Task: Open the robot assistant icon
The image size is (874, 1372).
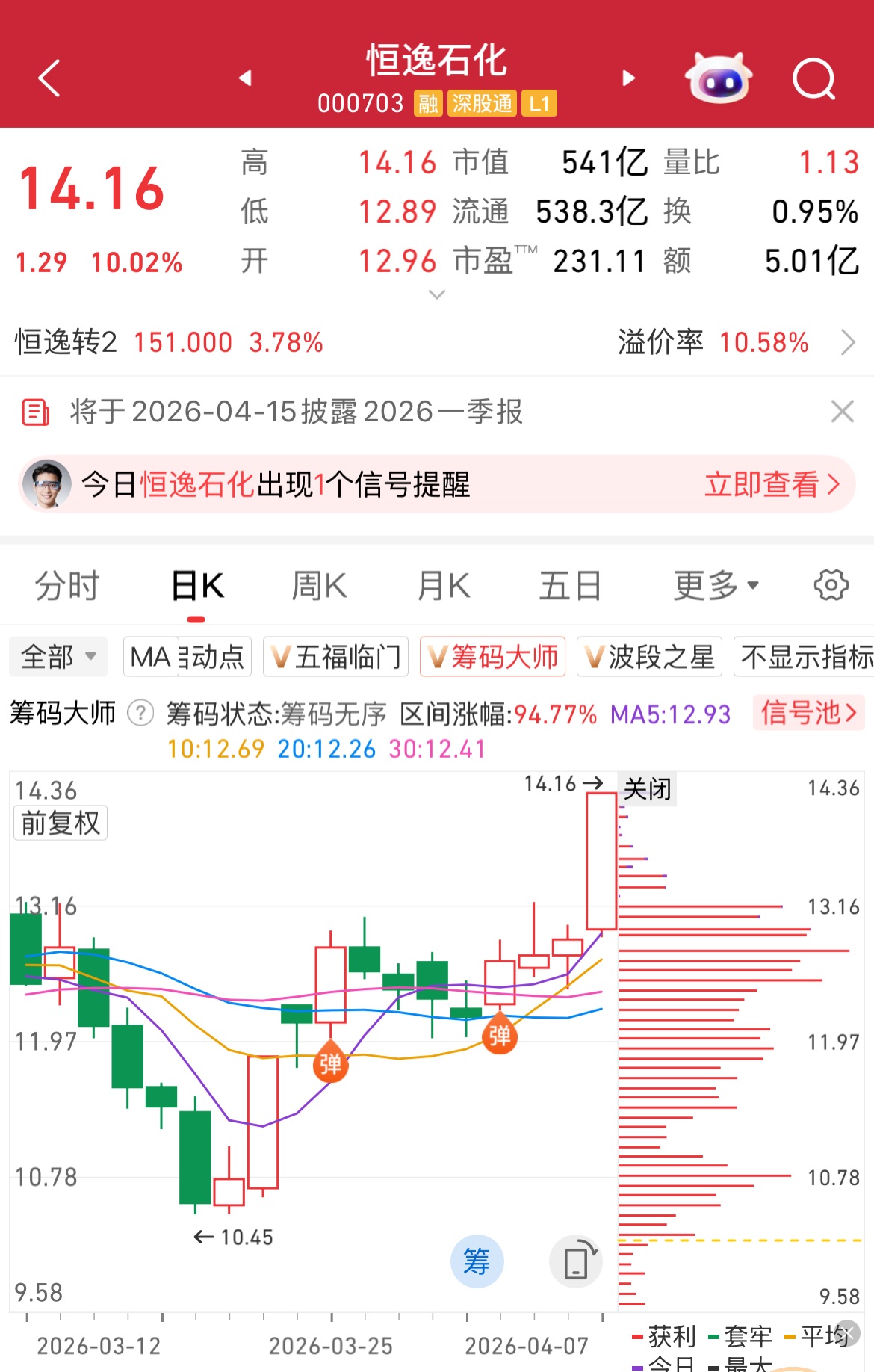Action: coord(719,78)
